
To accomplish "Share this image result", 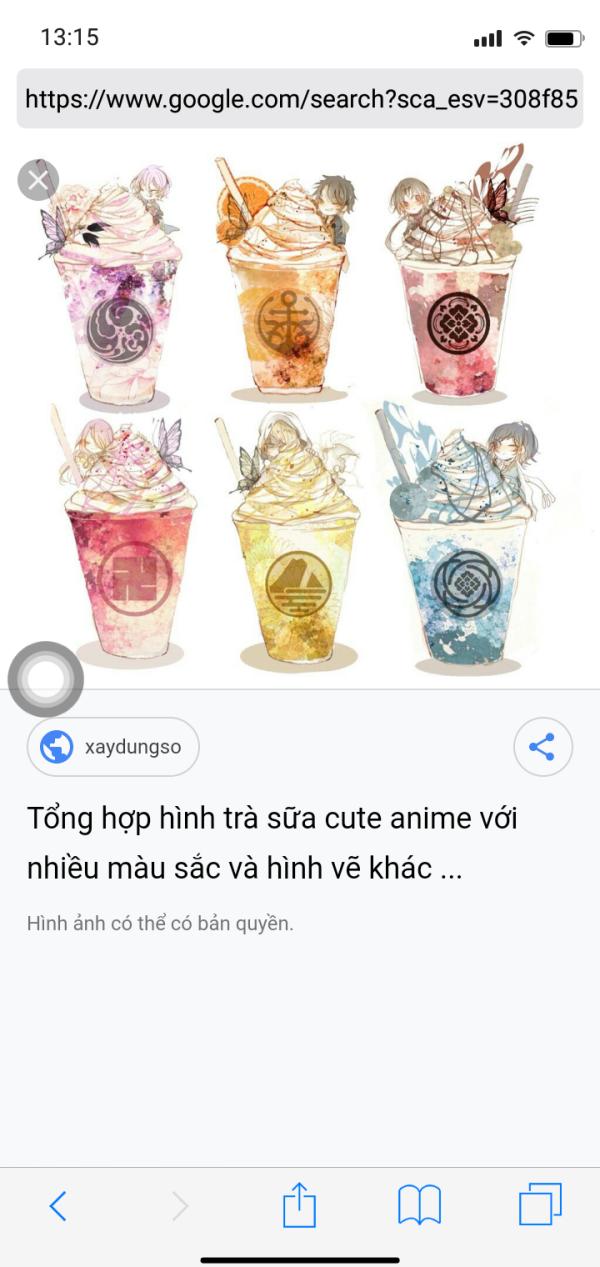I will (x=542, y=746).
